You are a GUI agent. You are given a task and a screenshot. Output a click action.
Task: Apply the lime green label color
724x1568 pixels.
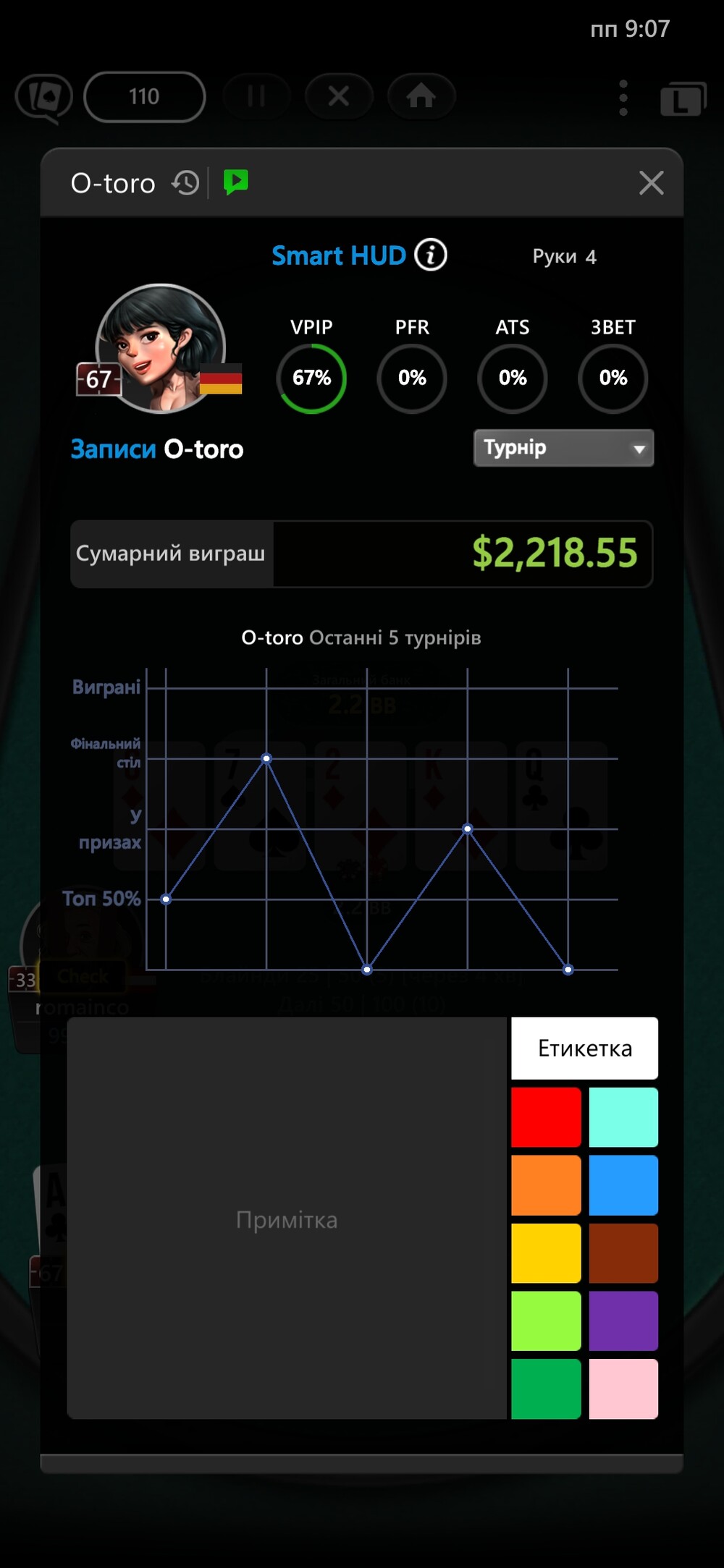tap(546, 1321)
